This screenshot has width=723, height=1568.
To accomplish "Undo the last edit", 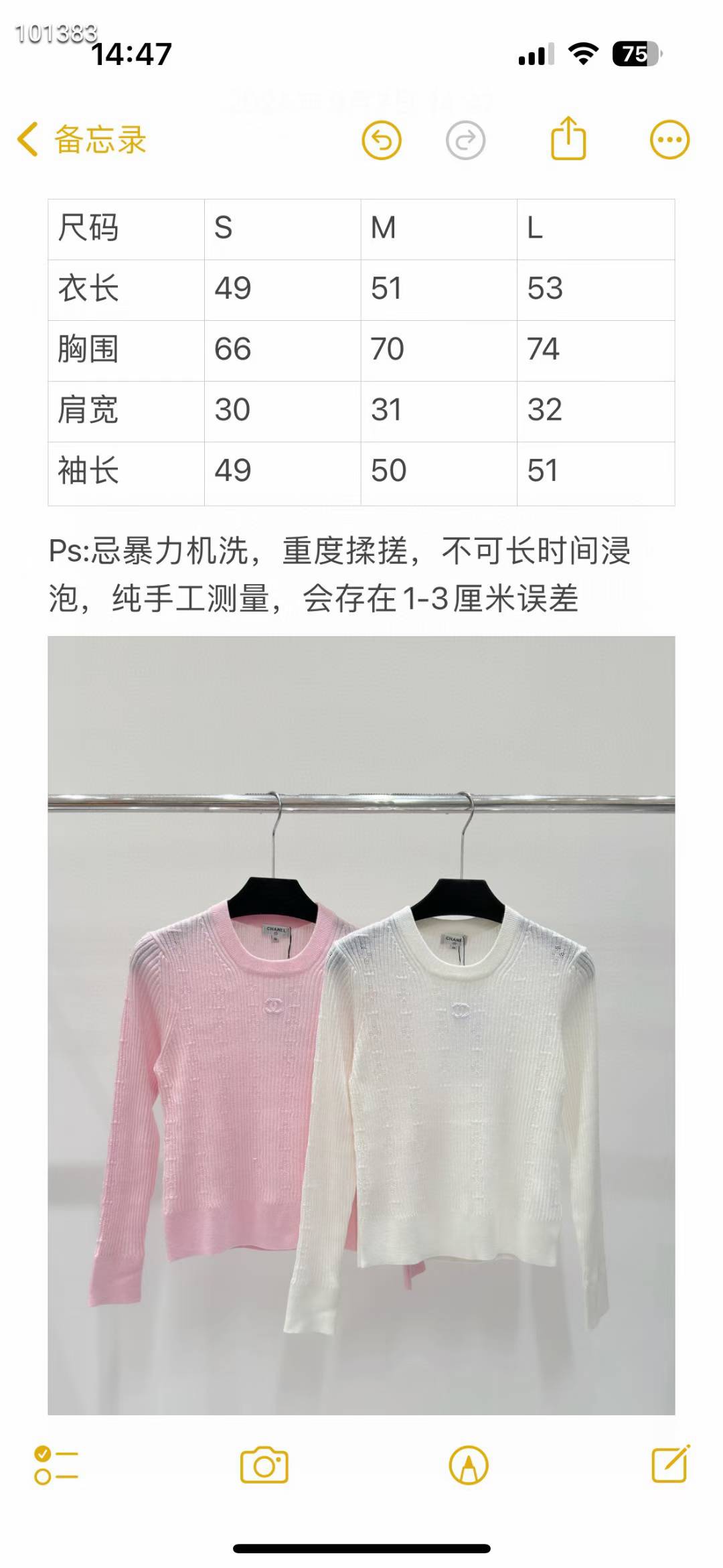I will 382,140.
